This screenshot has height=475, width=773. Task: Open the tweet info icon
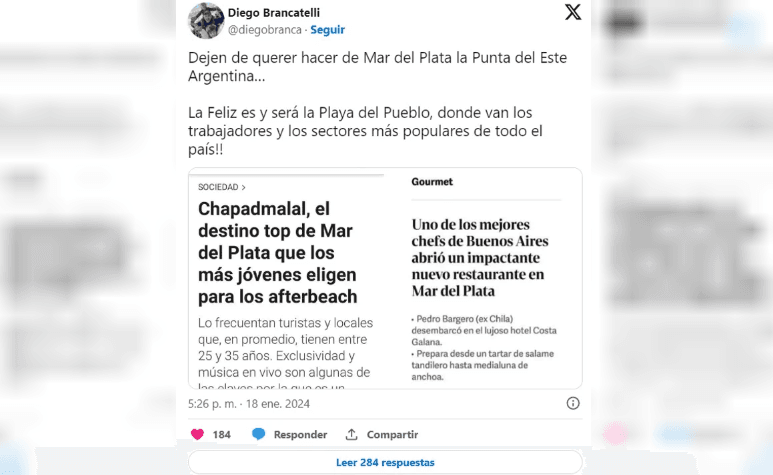coord(573,404)
